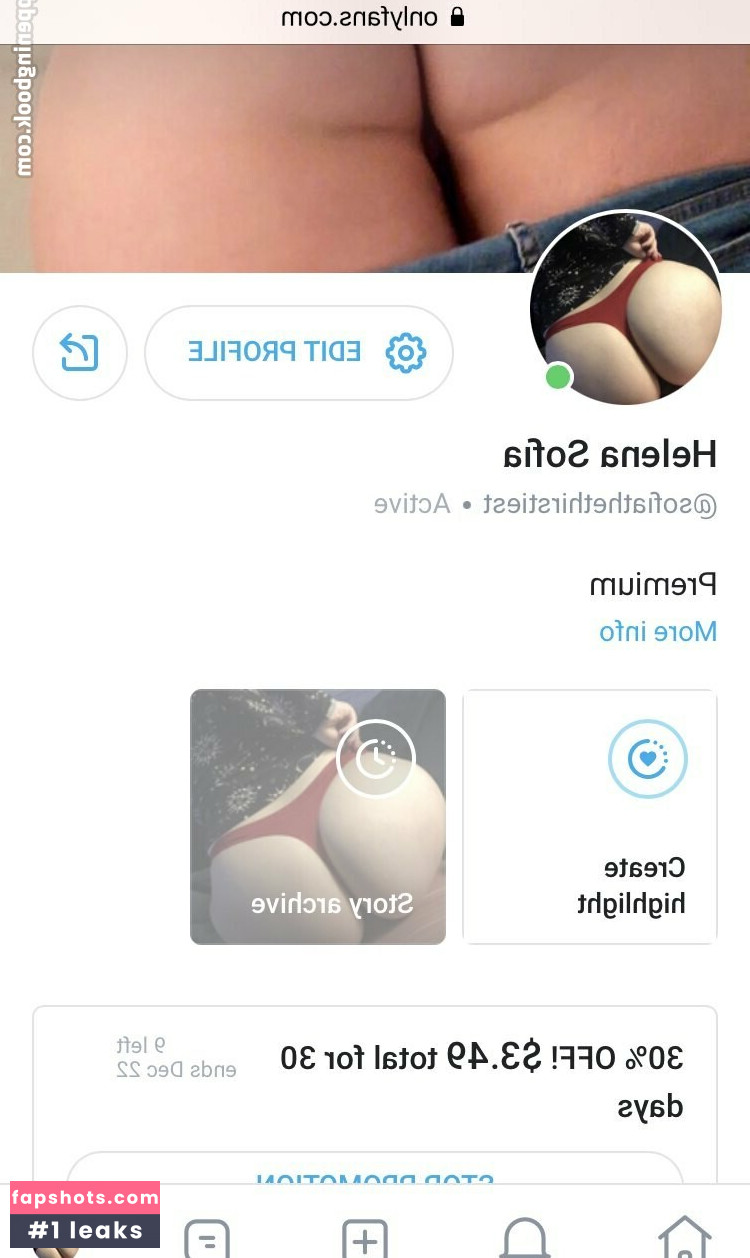
Task: Open the messages tab
Action: coord(207,1238)
